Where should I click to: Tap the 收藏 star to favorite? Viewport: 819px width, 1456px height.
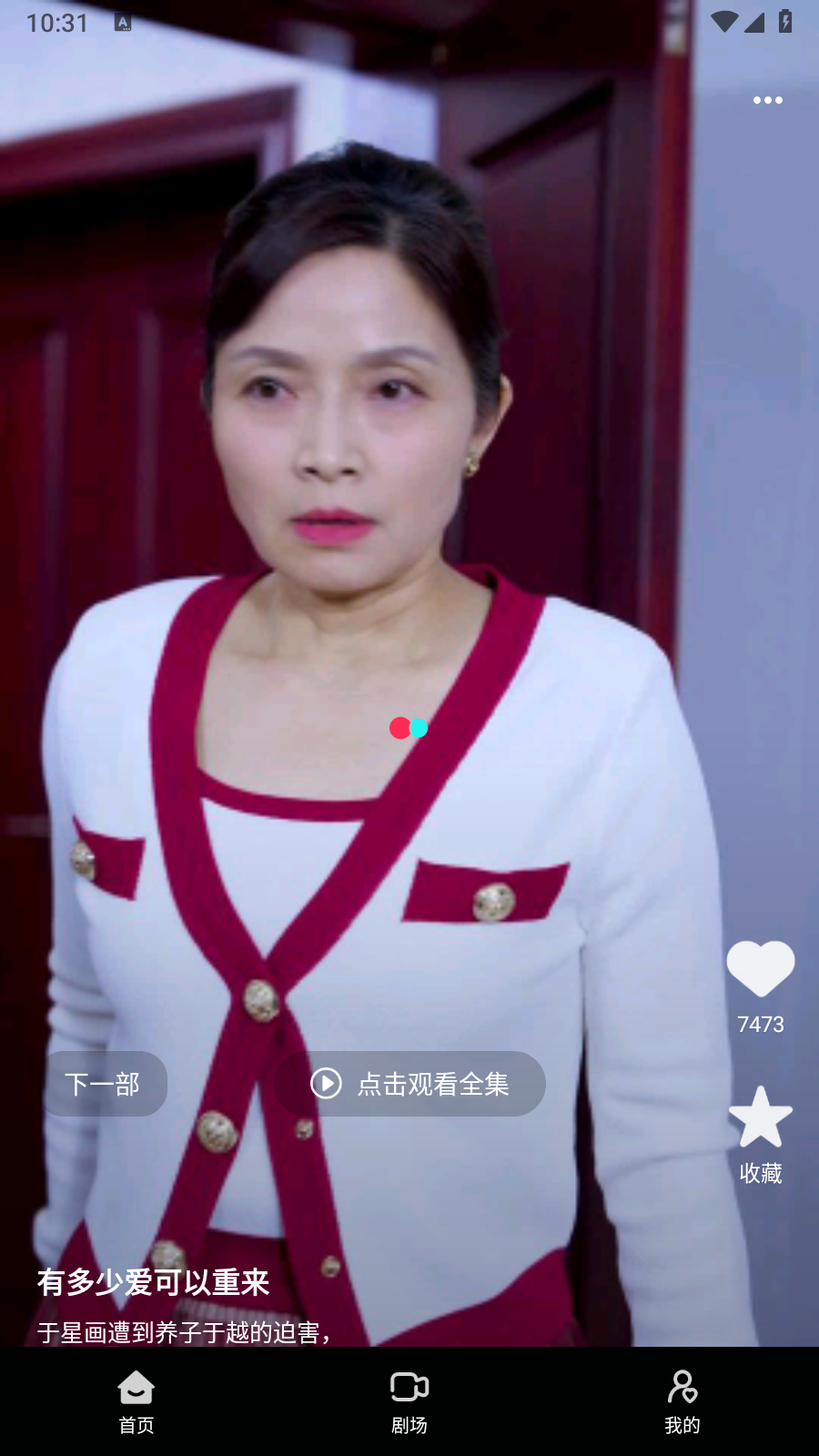tap(761, 1117)
